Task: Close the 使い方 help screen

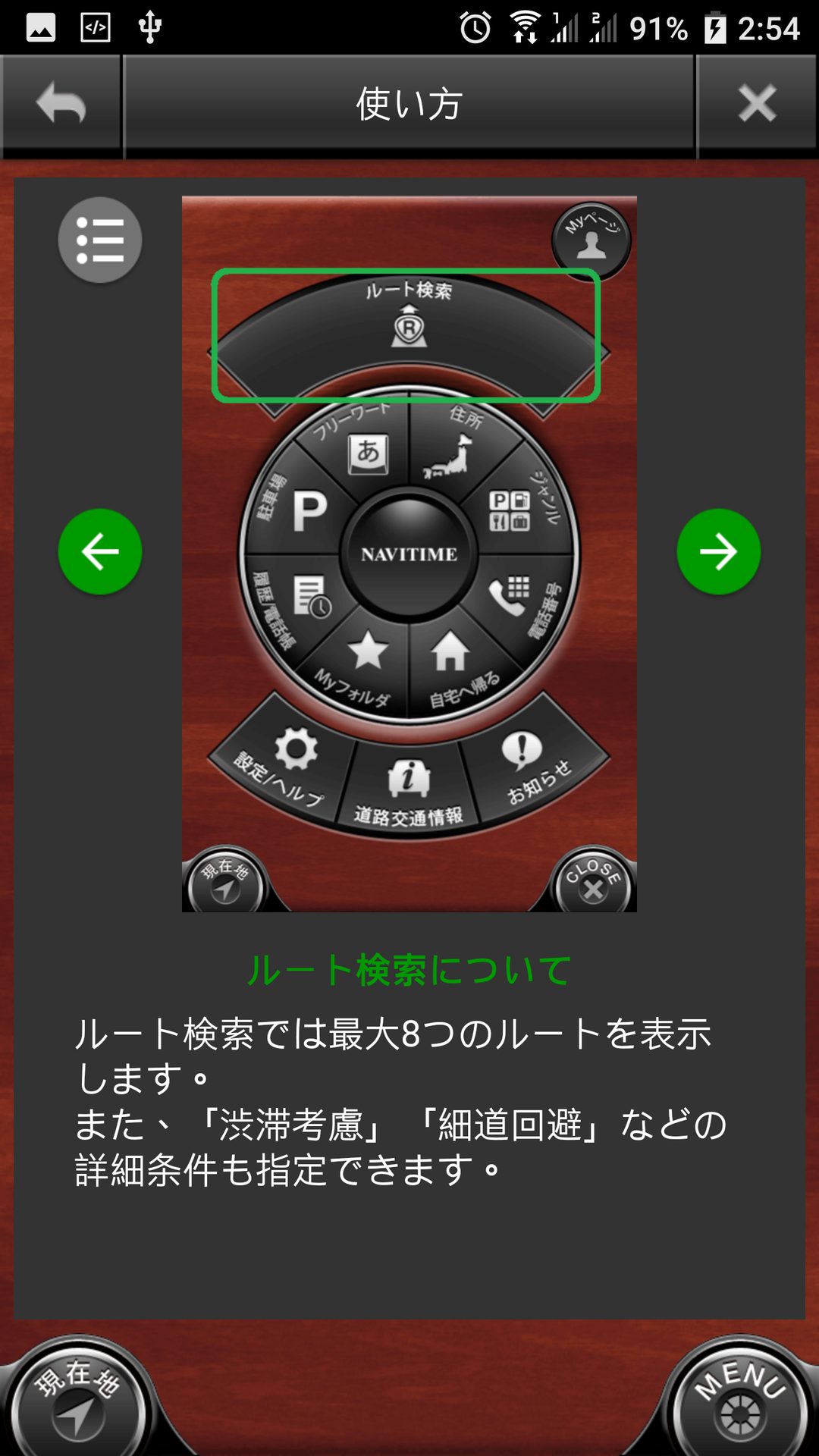Action: (757, 103)
